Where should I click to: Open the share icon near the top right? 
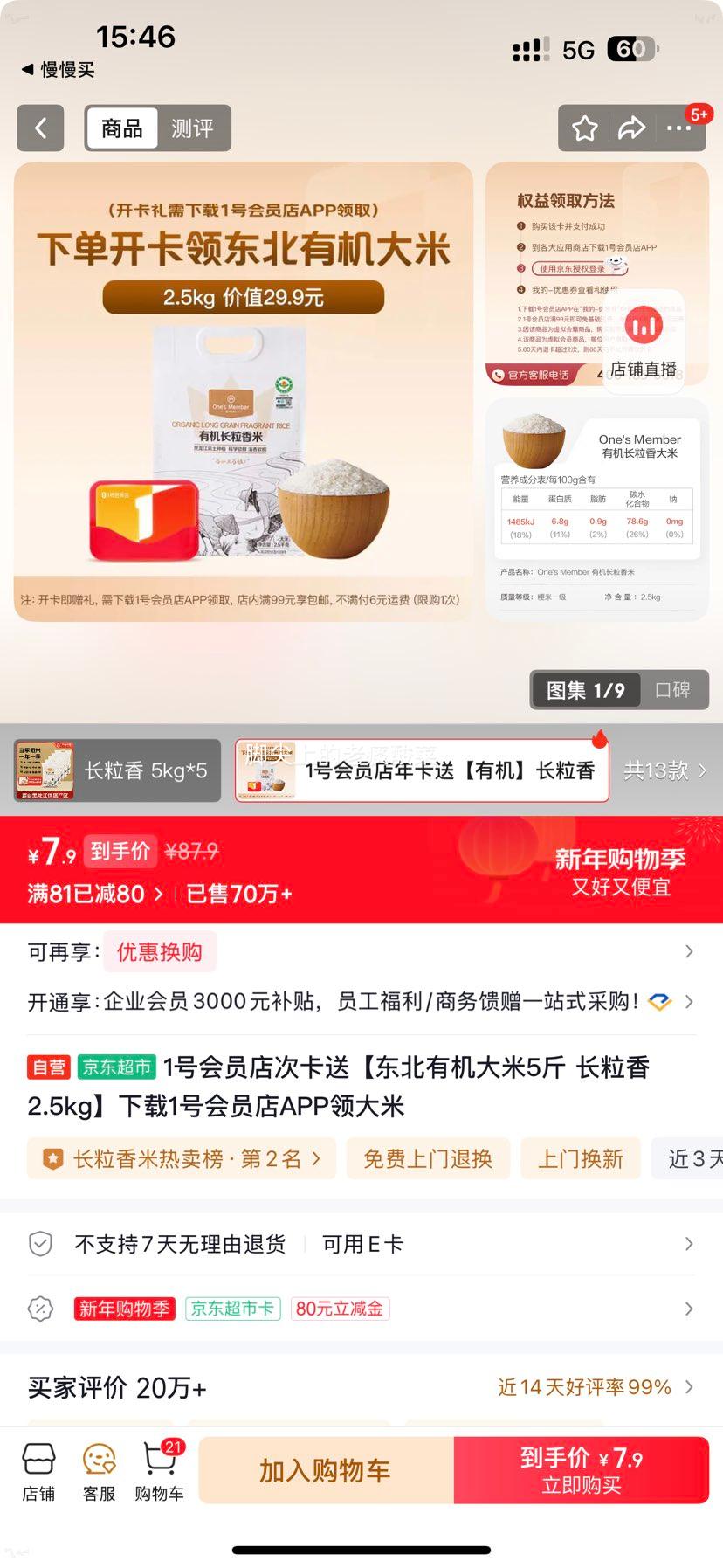630,128
